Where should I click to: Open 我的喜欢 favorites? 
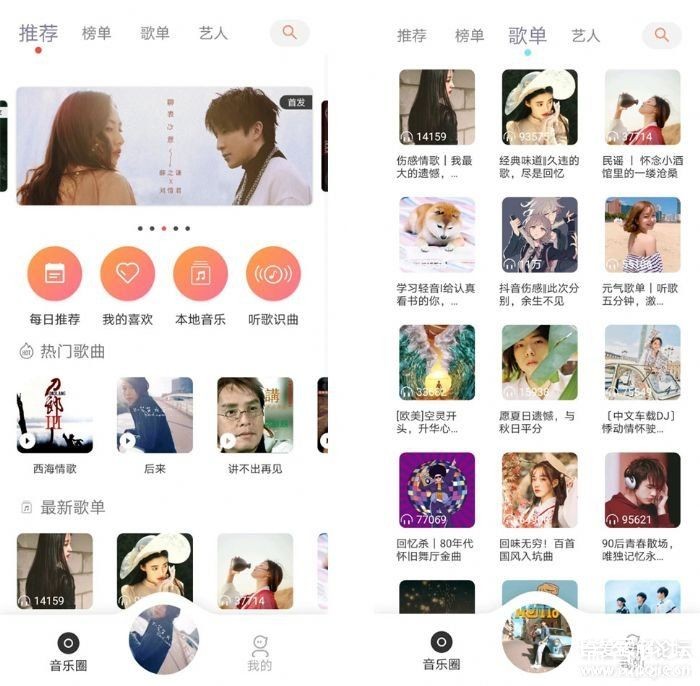(127, 274)
